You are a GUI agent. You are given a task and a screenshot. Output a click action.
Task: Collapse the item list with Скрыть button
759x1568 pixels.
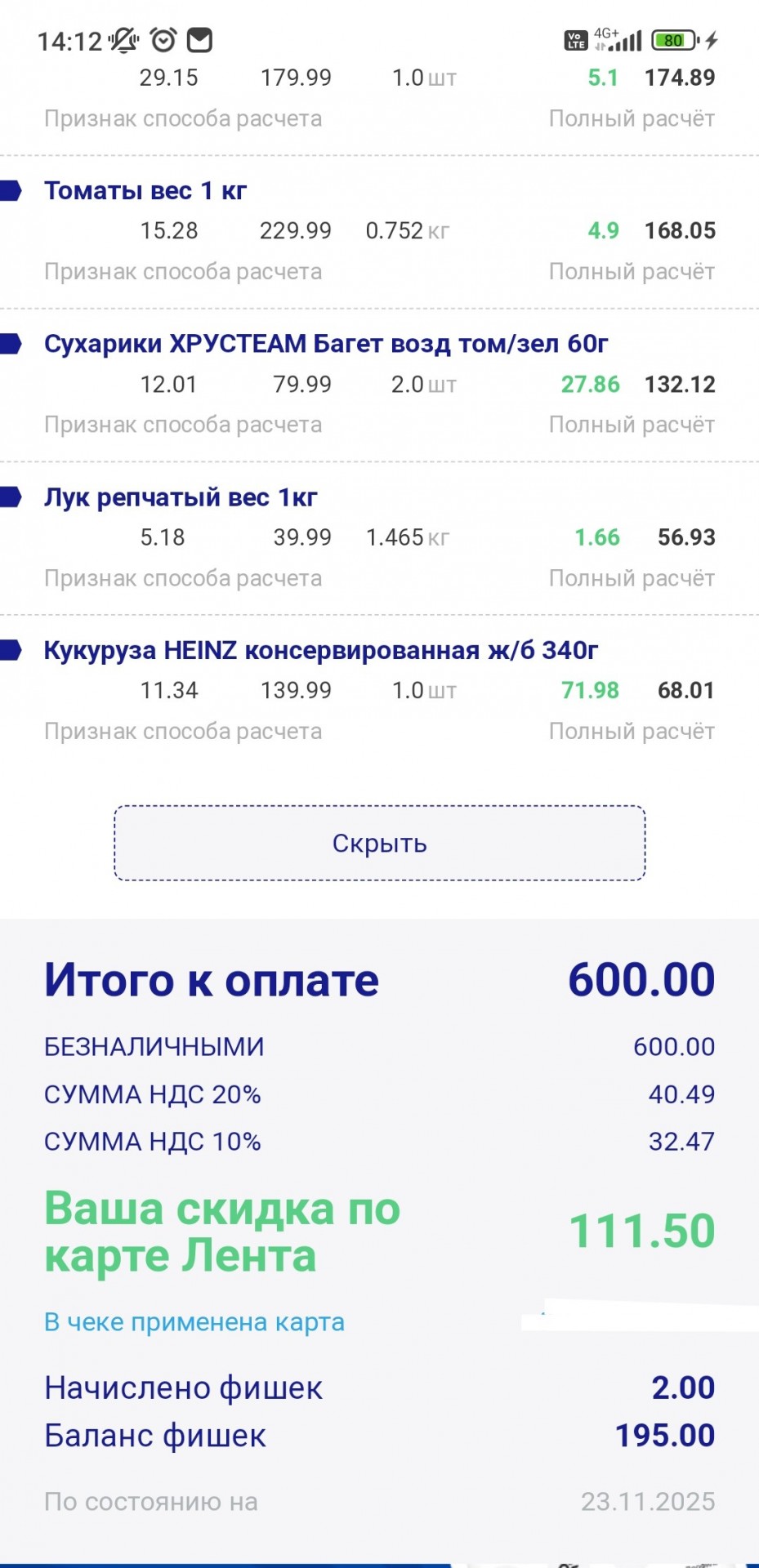[x=379, y=843]
